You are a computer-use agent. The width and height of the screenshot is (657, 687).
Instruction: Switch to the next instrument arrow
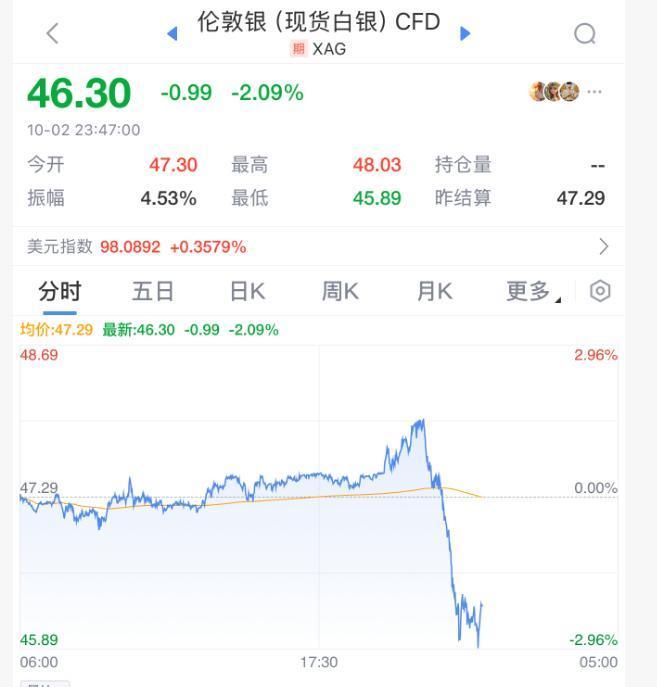click(x=464, y=33)
